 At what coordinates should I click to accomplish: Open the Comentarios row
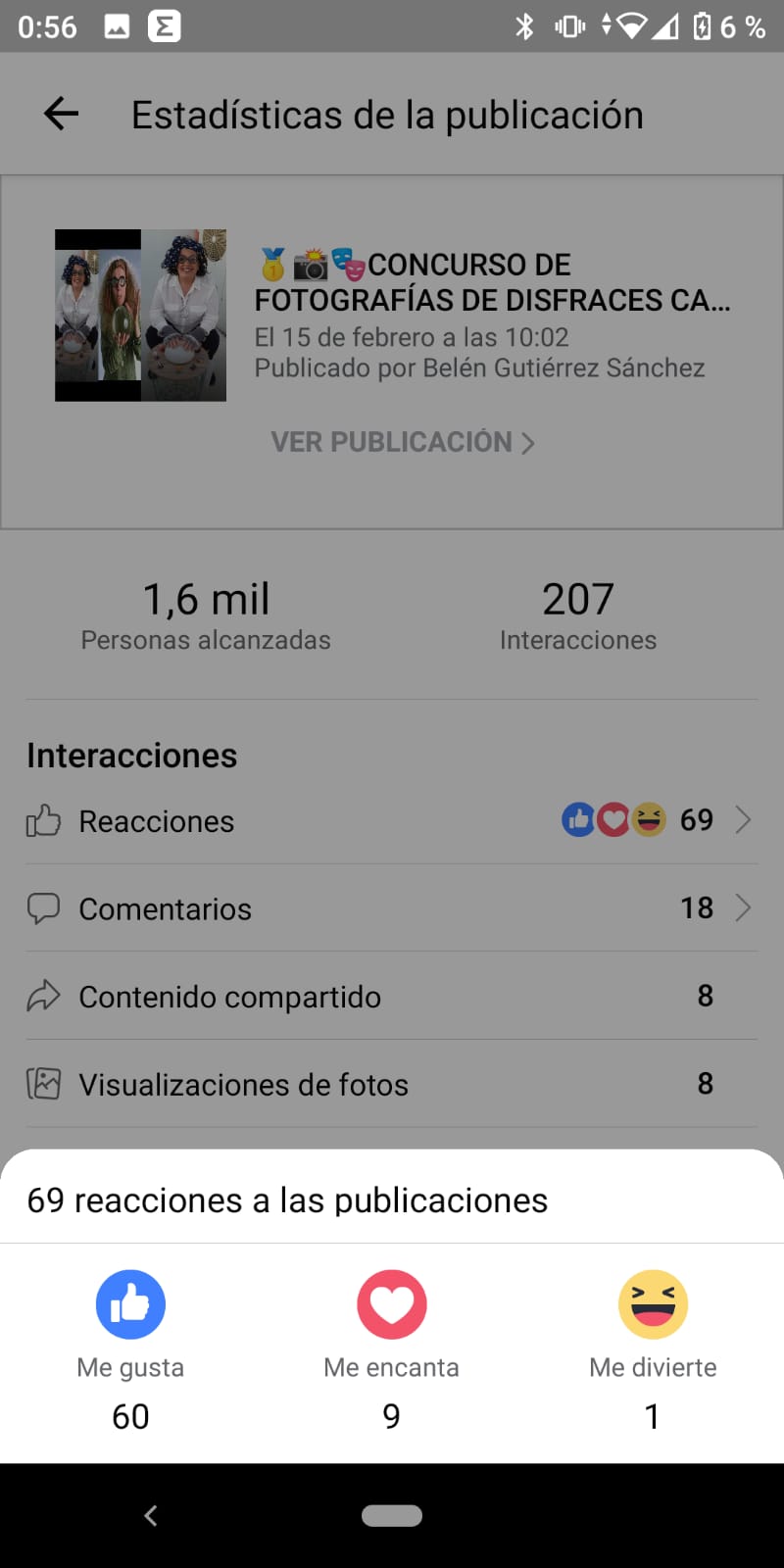pyautogui.click(x=392, y=908)
